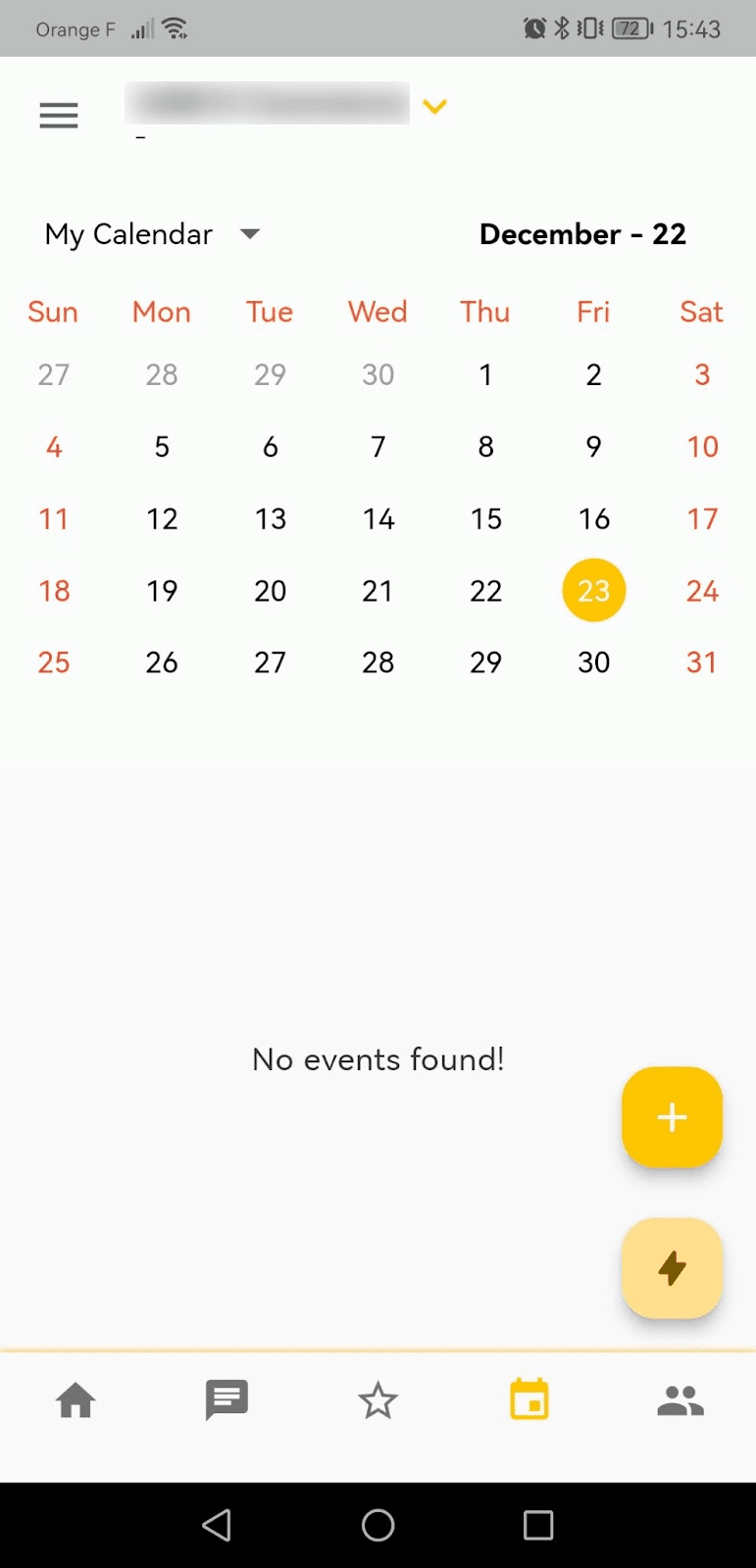756x1568 pixels.
Task: Tap the December - 22 header
Action: point(583,233)
